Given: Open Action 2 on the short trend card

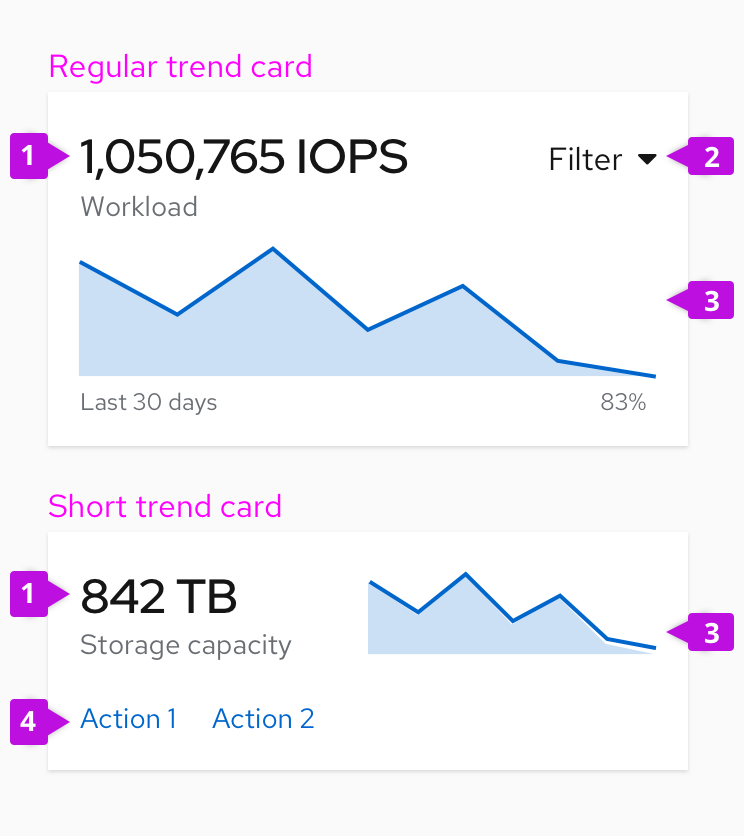Looking at the screenshot, I should [x=263, y=719].
